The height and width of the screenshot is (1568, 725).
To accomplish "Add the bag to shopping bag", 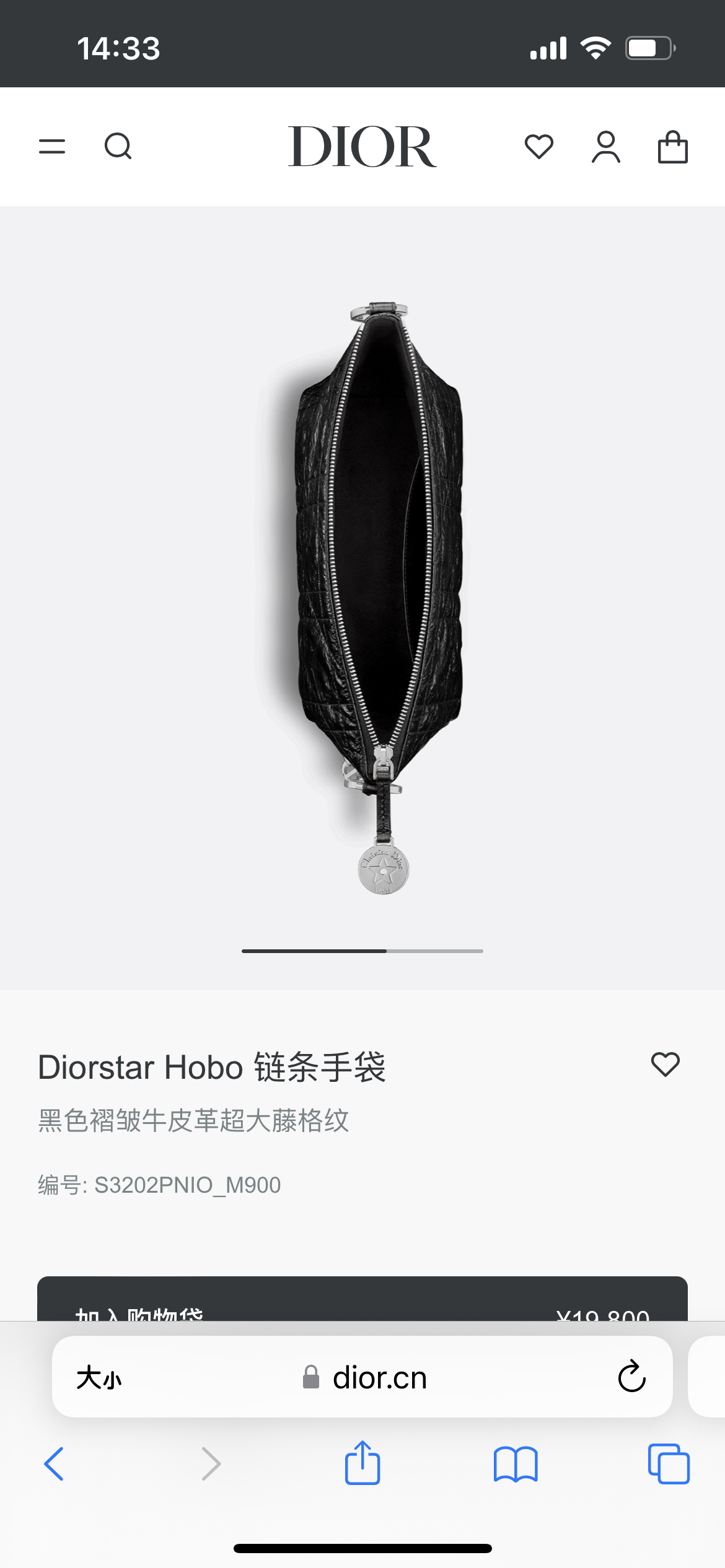I will click(362, 1300).
